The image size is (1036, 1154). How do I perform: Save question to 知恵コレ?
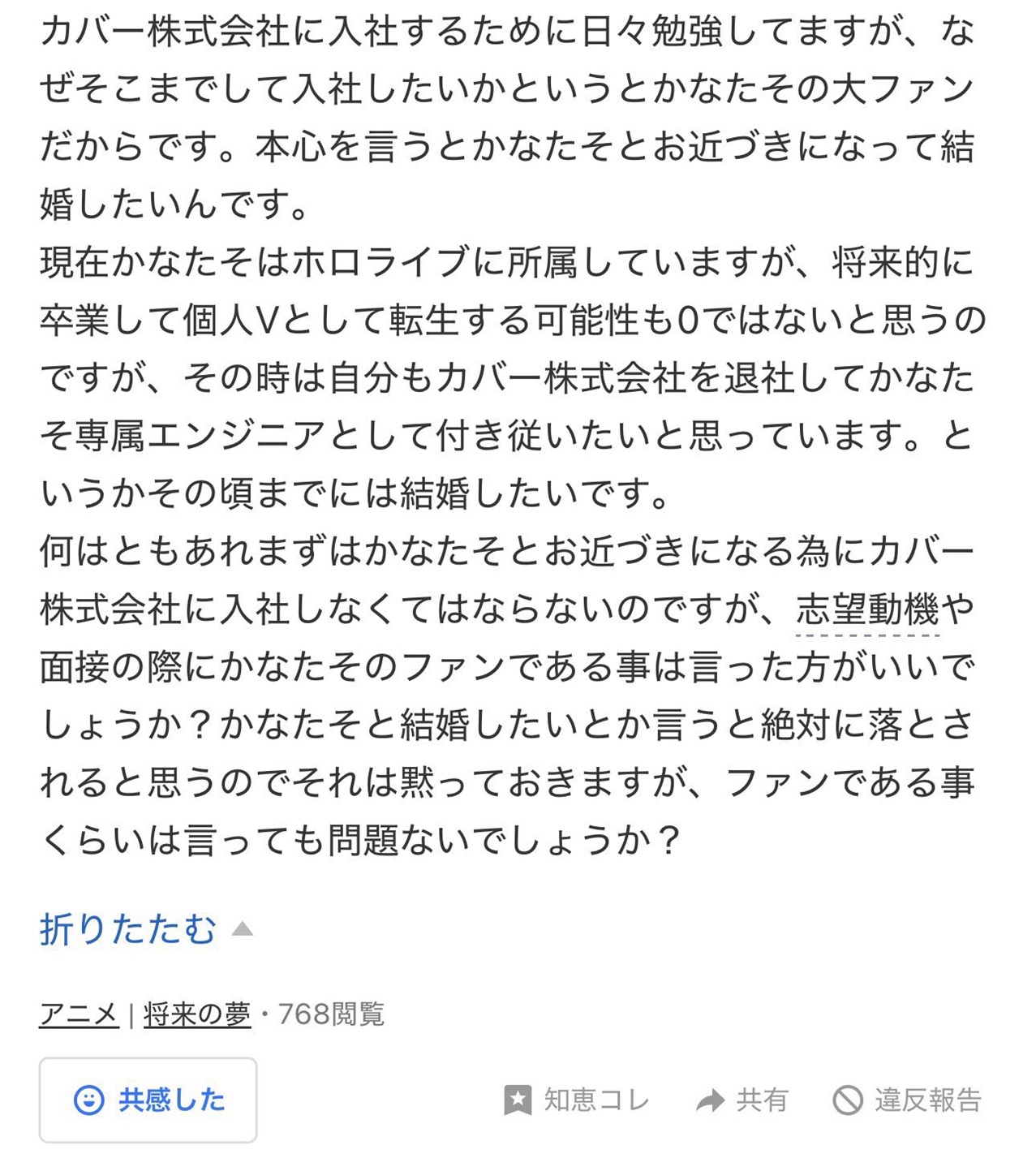tap(577, 1100)
